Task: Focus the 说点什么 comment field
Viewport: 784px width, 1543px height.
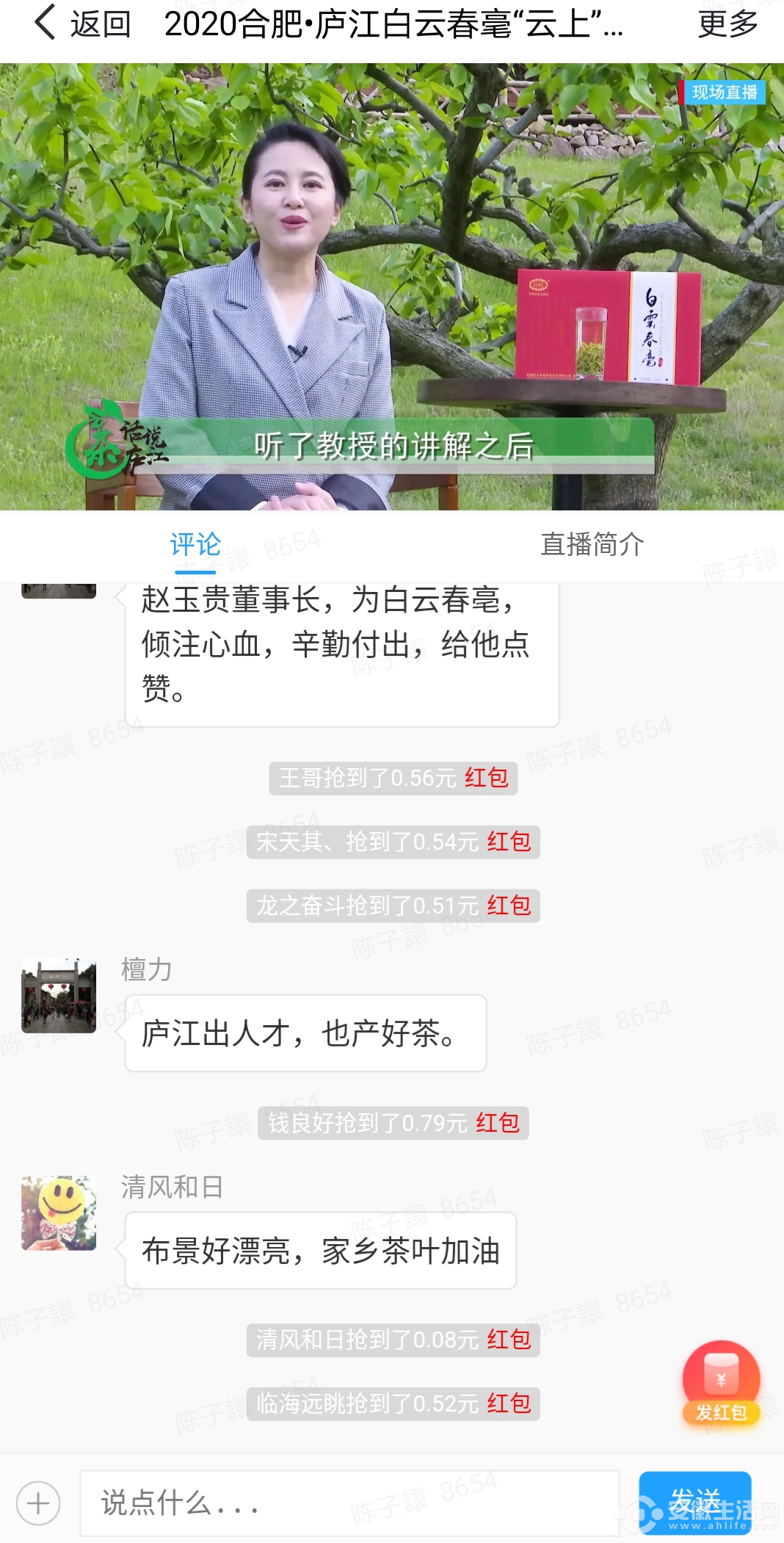Action: [x=349, y=1503]
